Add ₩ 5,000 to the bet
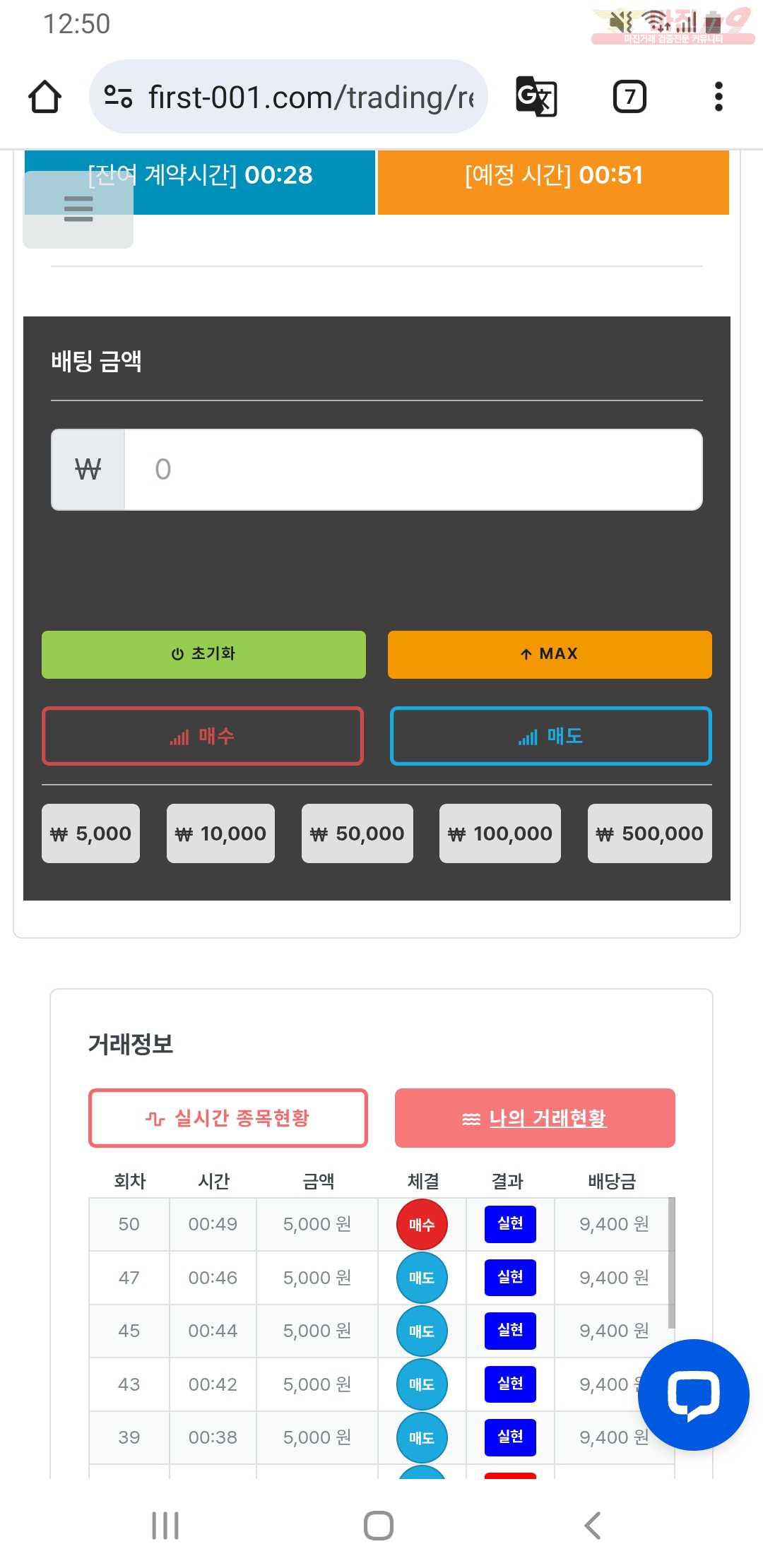Viewport: 763px width, 1568px height. [91, 833]
